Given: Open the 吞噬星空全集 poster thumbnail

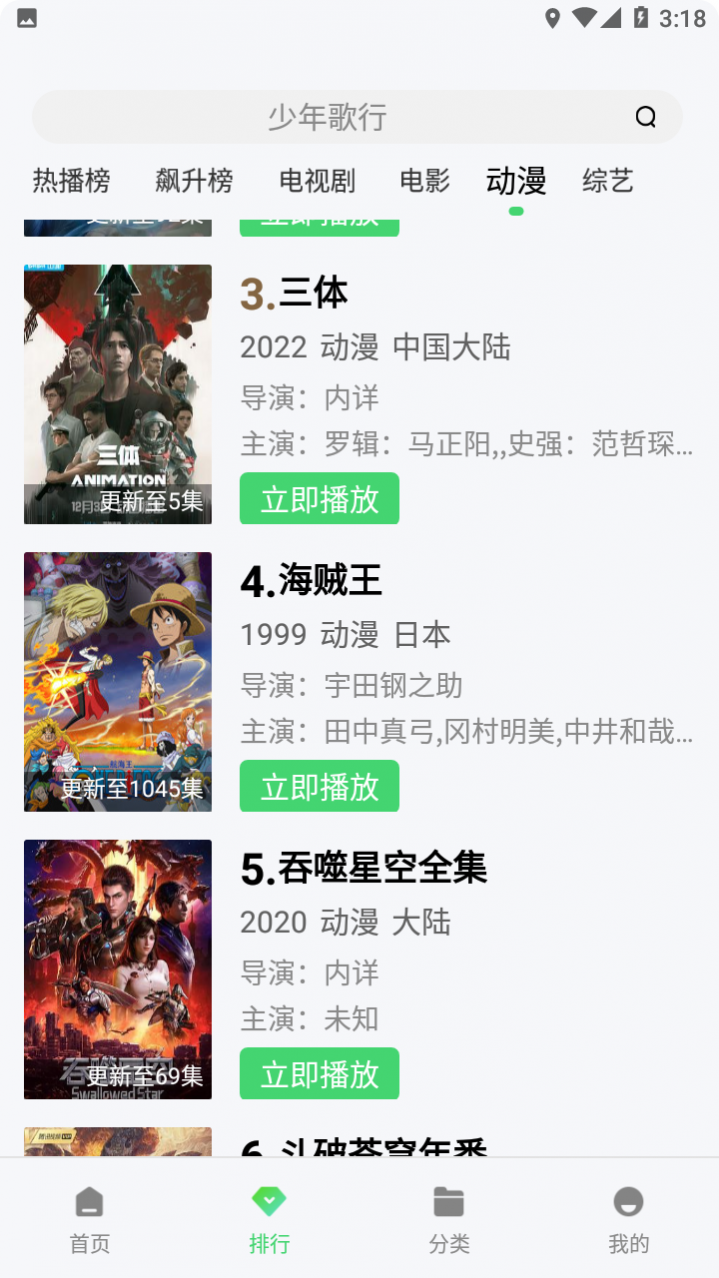Looking at the screenshot, I should (x=118, y=969).
